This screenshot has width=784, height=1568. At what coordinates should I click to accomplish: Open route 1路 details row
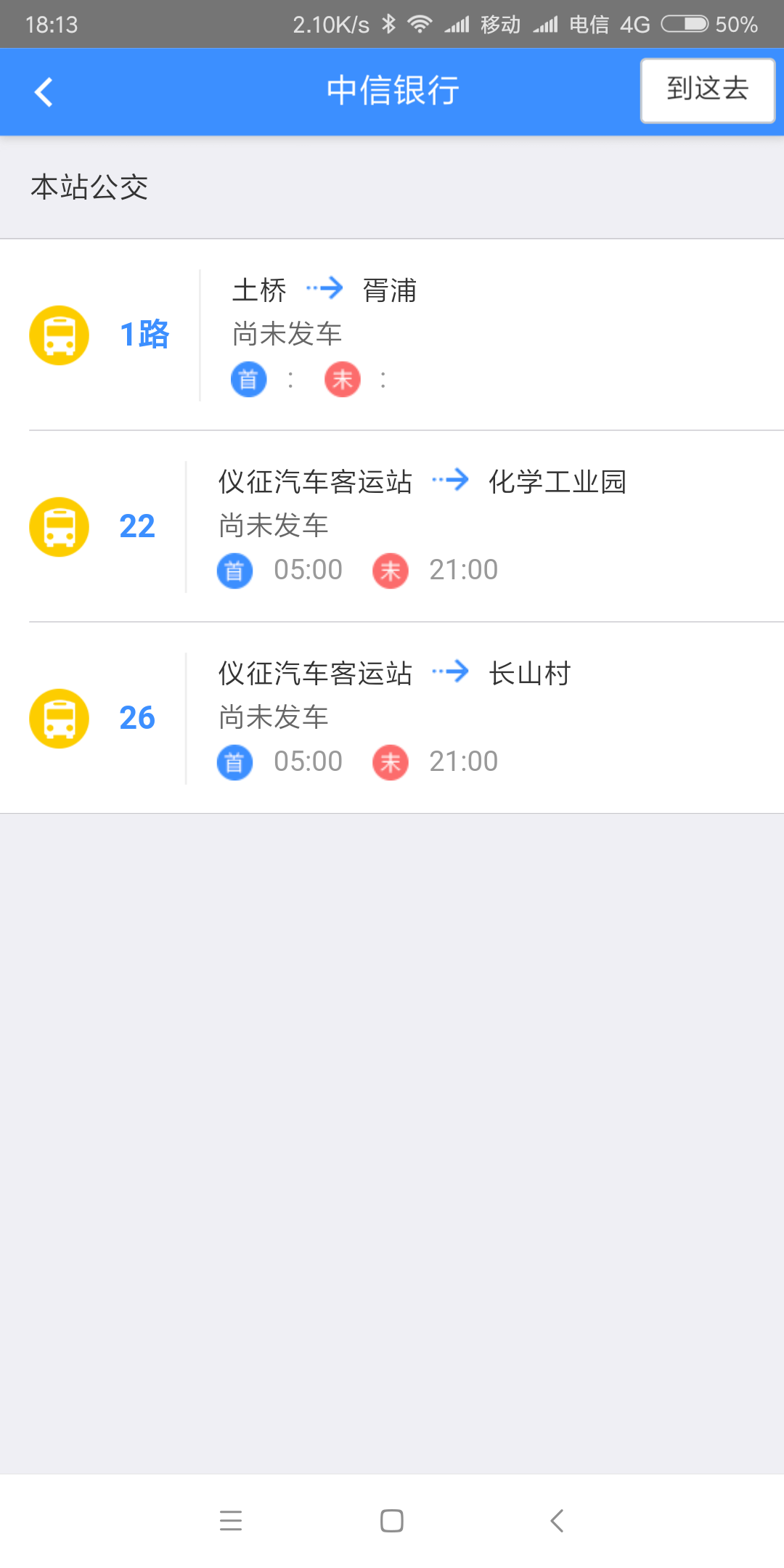(392, 334)
